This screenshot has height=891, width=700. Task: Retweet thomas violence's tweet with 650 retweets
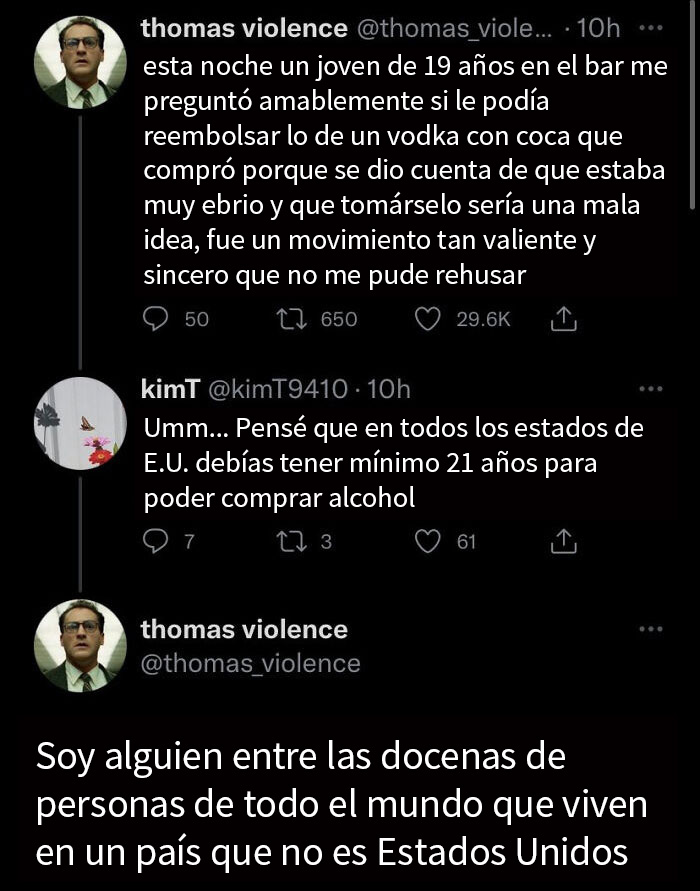point(291,319)
